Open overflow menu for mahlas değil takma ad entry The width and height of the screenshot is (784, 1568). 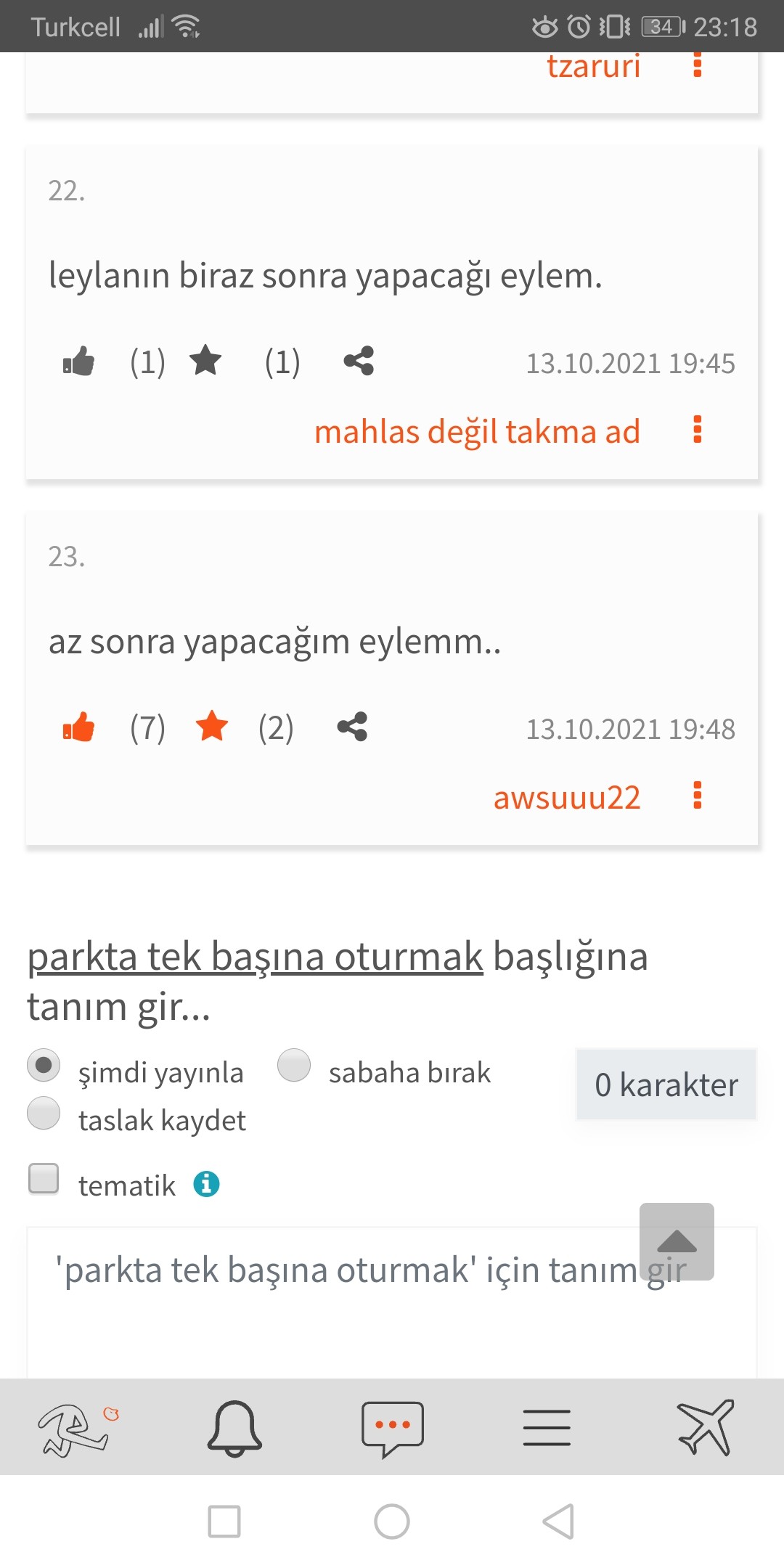coord(698,429)
